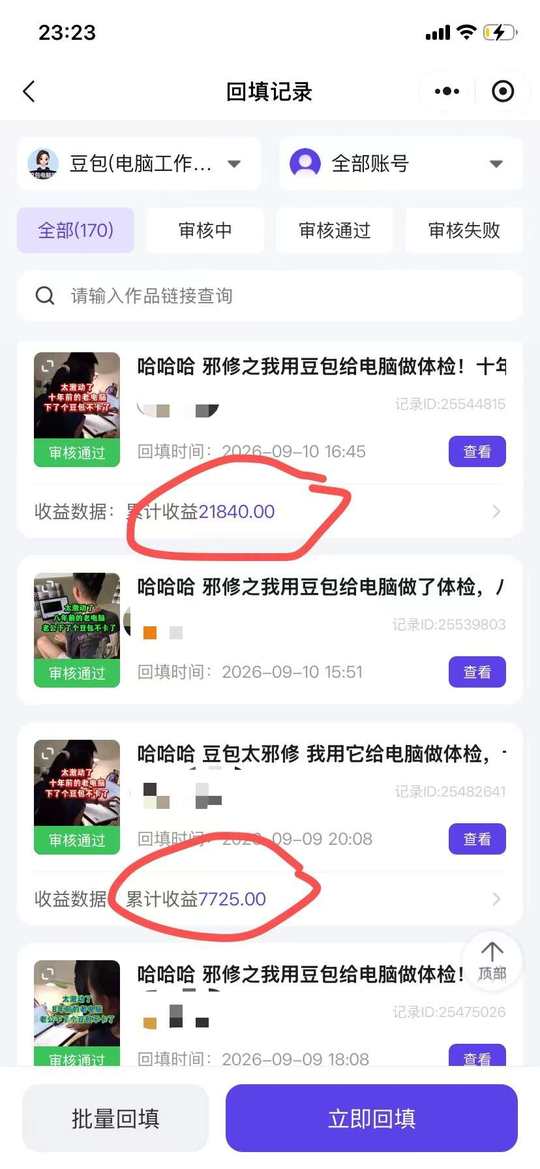Switch to the 审核失败 tab

click(464, 230)
